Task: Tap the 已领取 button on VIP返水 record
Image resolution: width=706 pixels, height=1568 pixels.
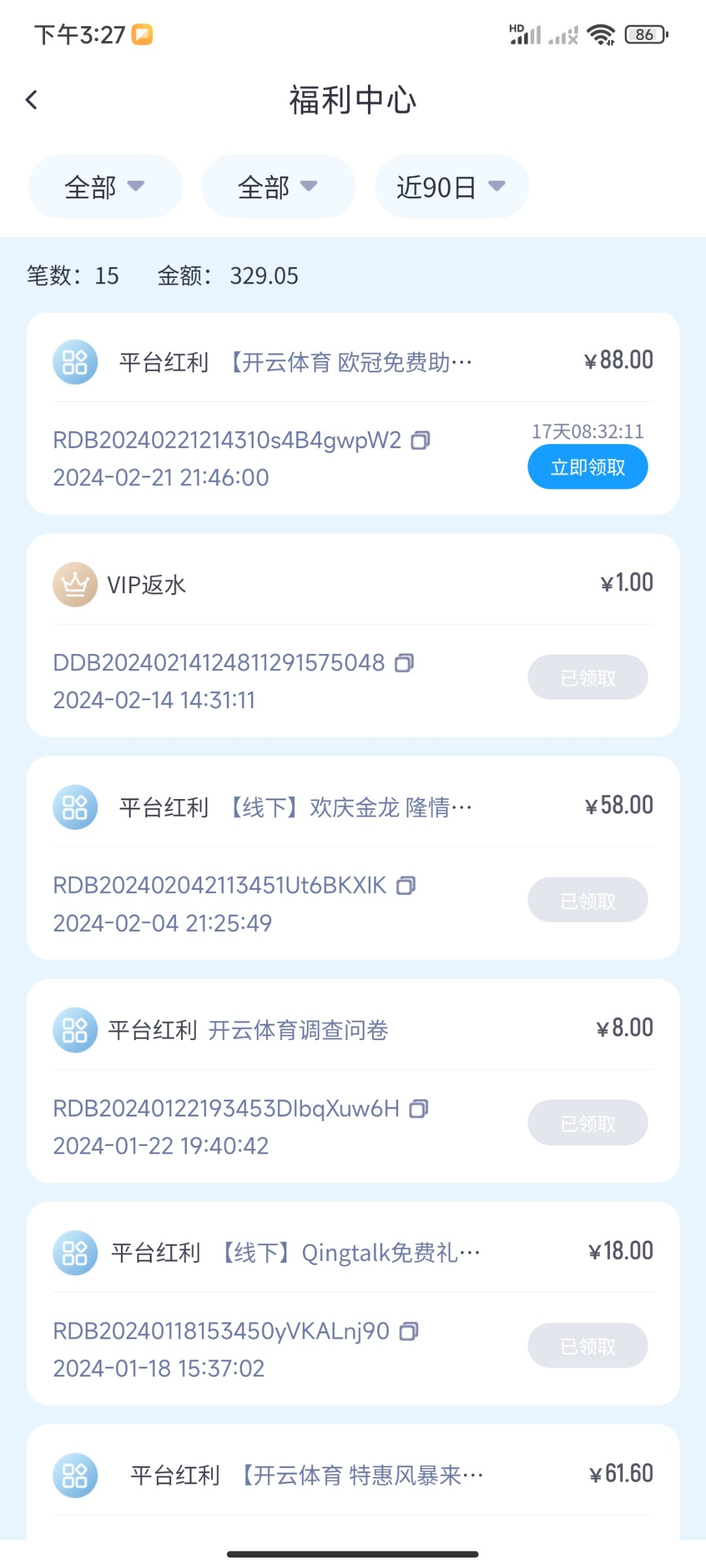Action: (x=588, y=677)
